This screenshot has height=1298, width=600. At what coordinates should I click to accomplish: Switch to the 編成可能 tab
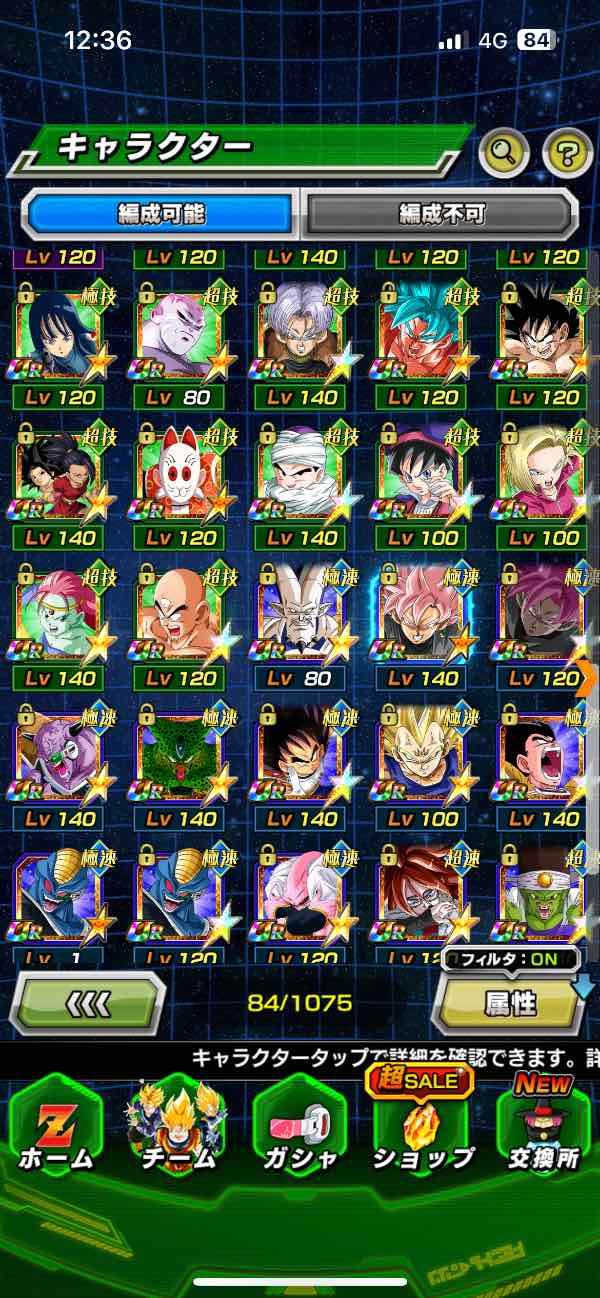[161, 213]
